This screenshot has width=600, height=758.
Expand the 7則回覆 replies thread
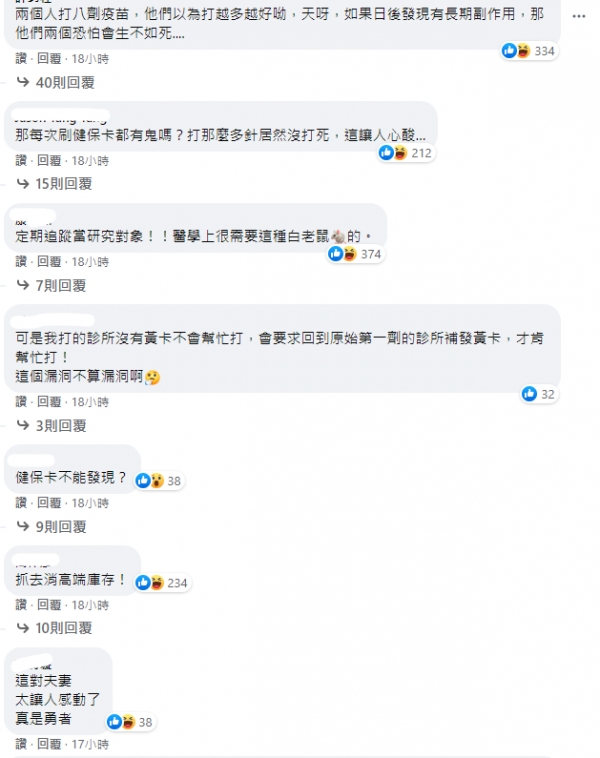click(x=59, y=285)
